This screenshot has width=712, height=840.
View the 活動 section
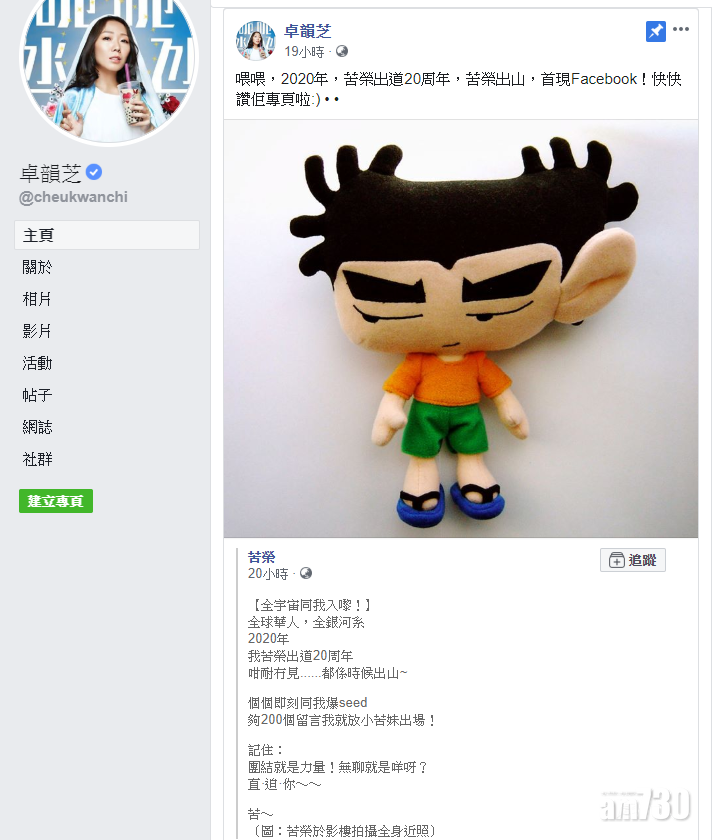point(37,363)
